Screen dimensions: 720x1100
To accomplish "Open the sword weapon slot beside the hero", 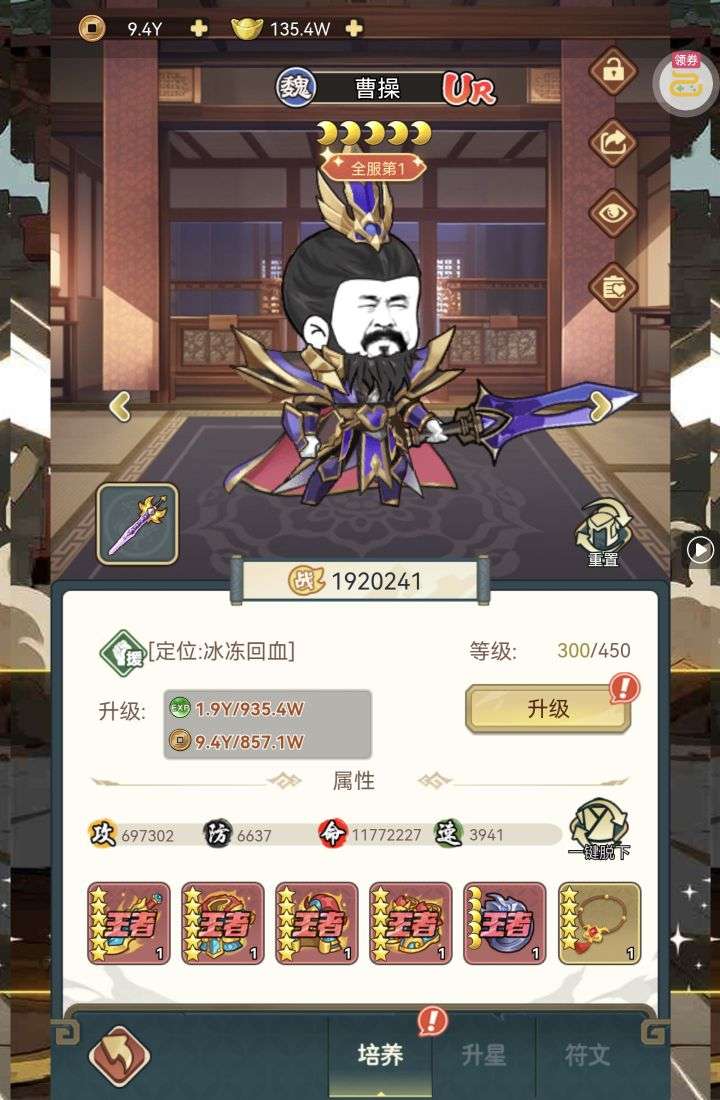I will coord(138,524).
